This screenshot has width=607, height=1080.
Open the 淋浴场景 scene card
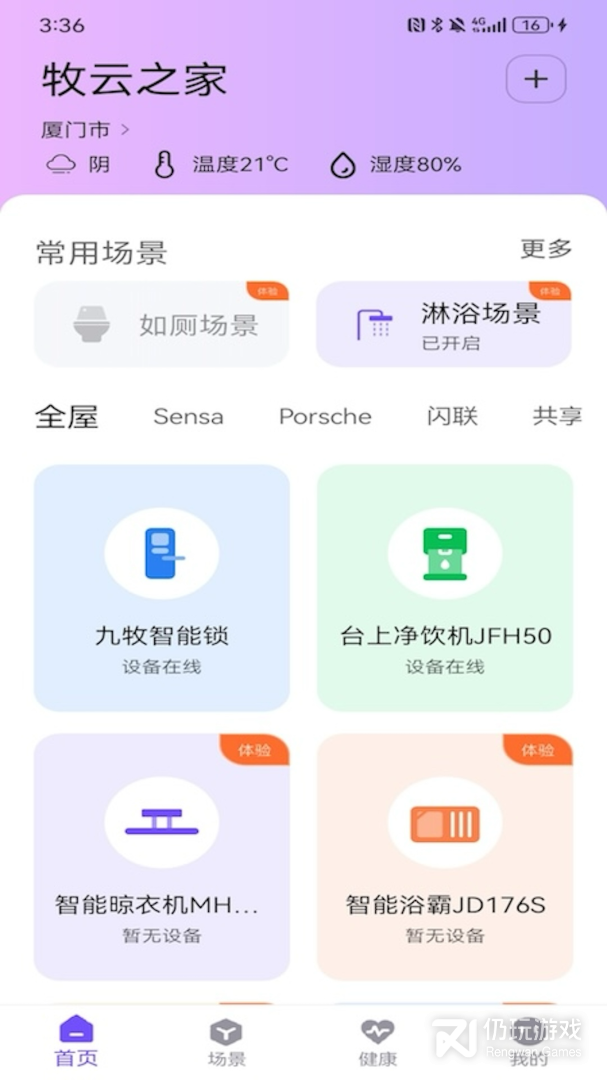click(444, 325)
